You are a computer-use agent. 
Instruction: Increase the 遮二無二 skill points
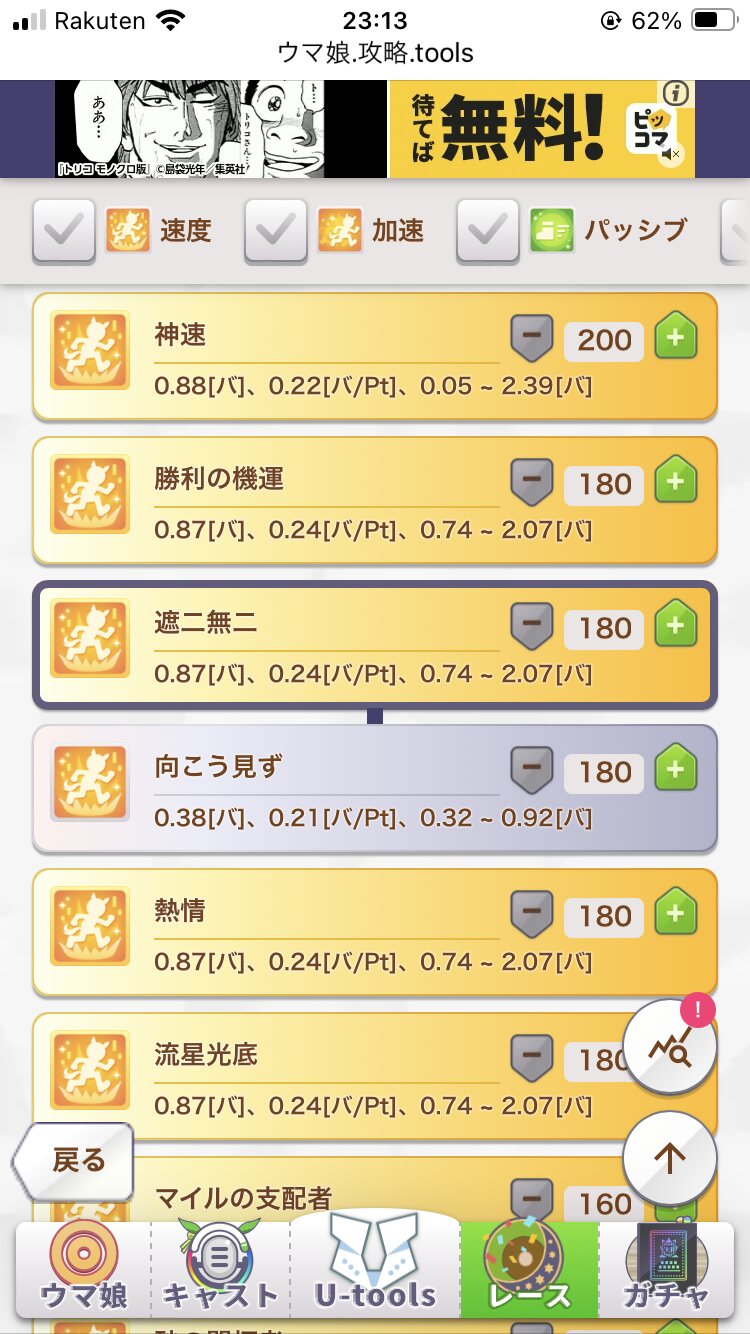click(676, 627)
